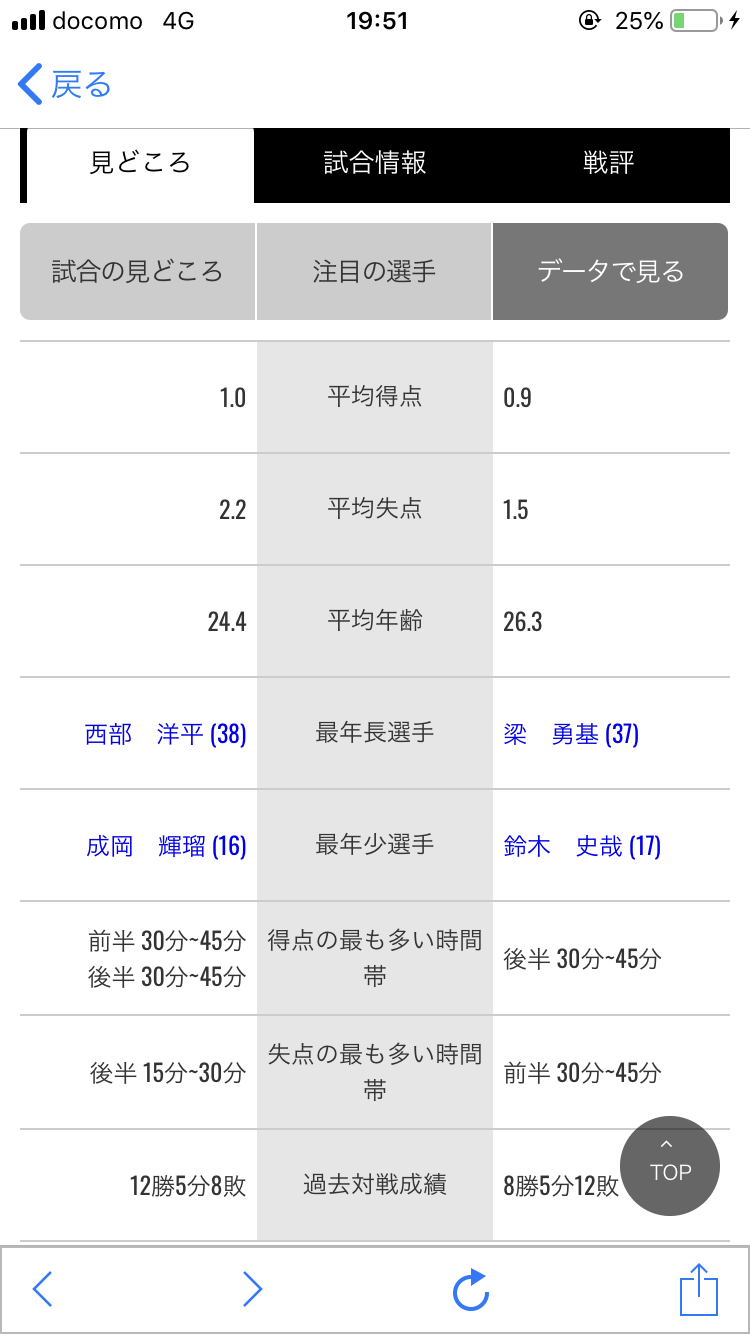Image resolution: width=750 pixels, height=1334 pixels.
Task: Reload the page
Action: pyautogui.click(x=471, y=1290)
